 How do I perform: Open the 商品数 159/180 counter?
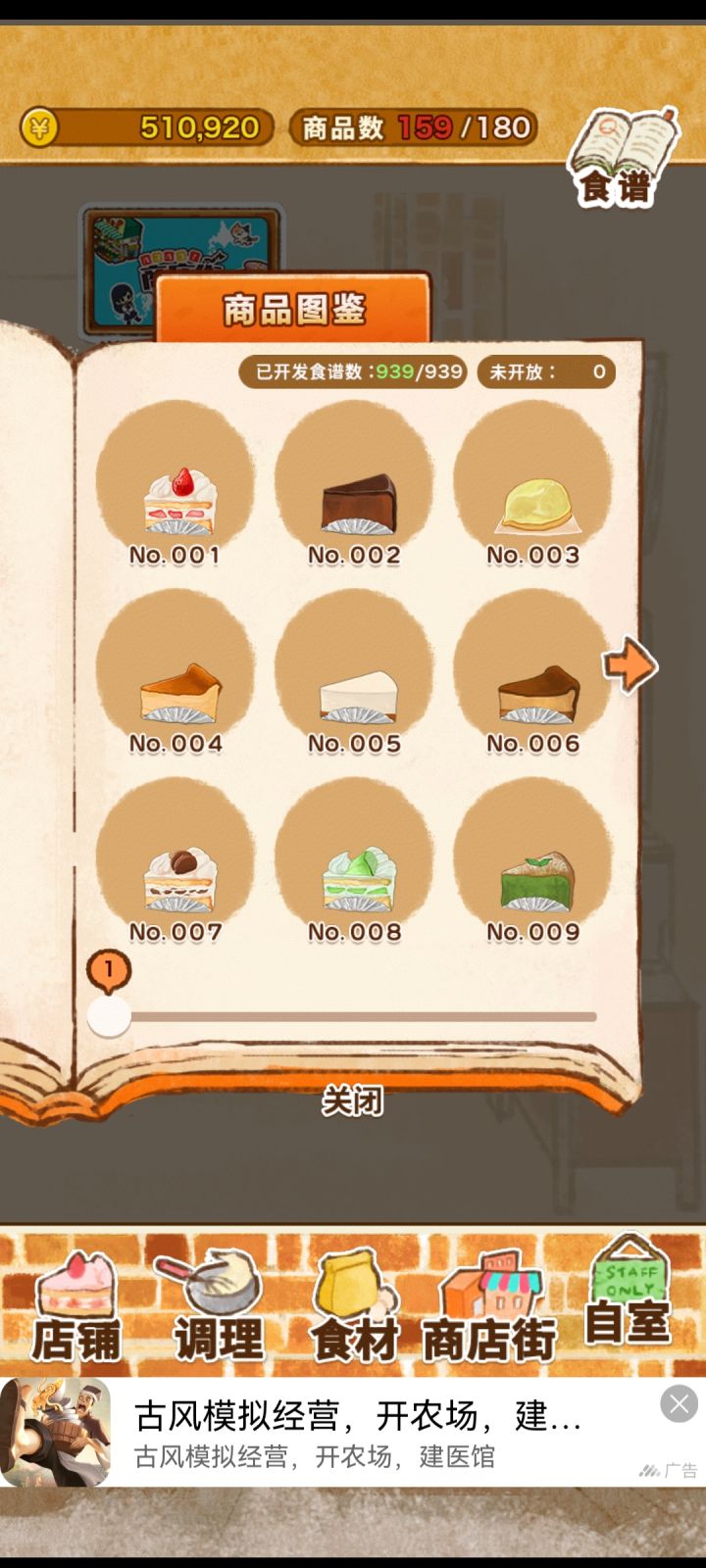(412, 127)
